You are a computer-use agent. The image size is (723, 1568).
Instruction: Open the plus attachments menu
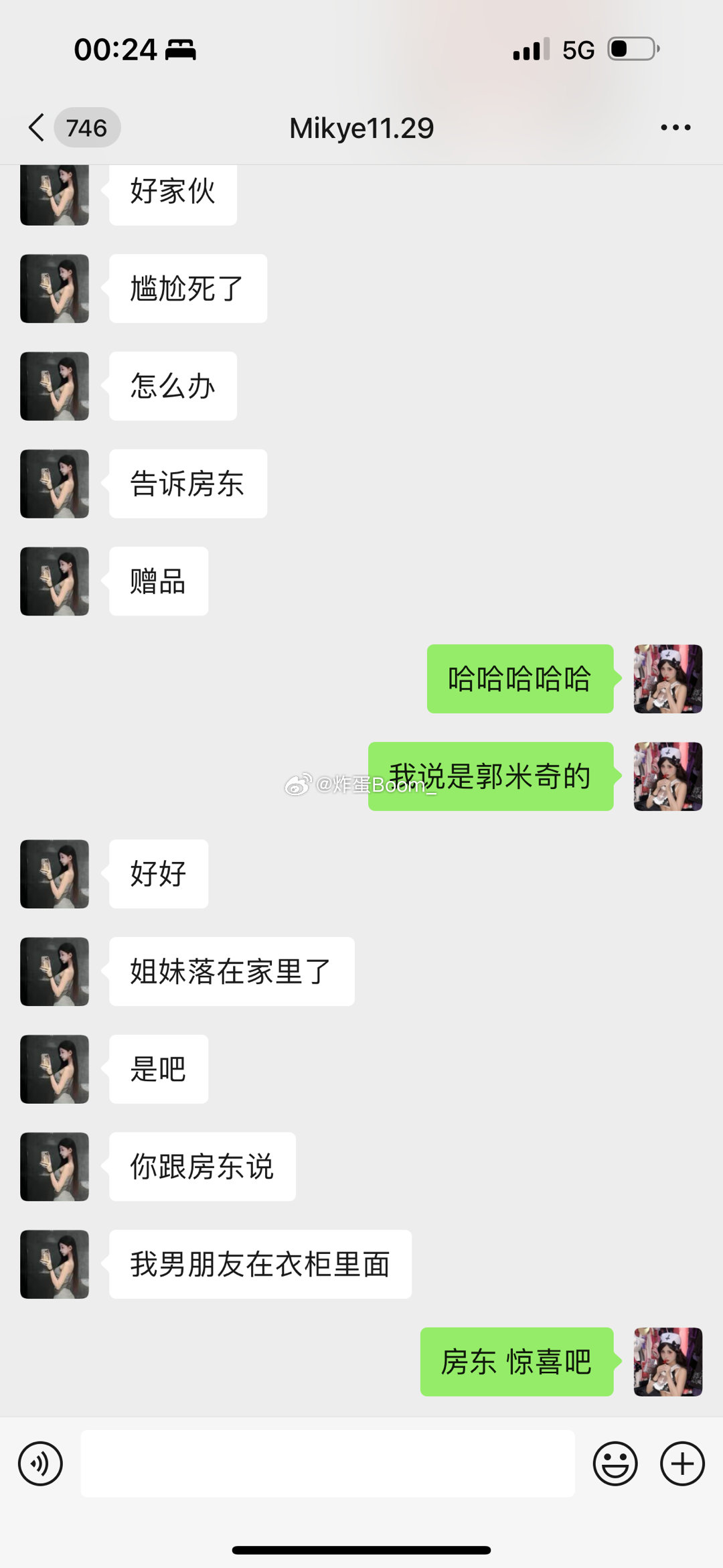coord(682,1464)
